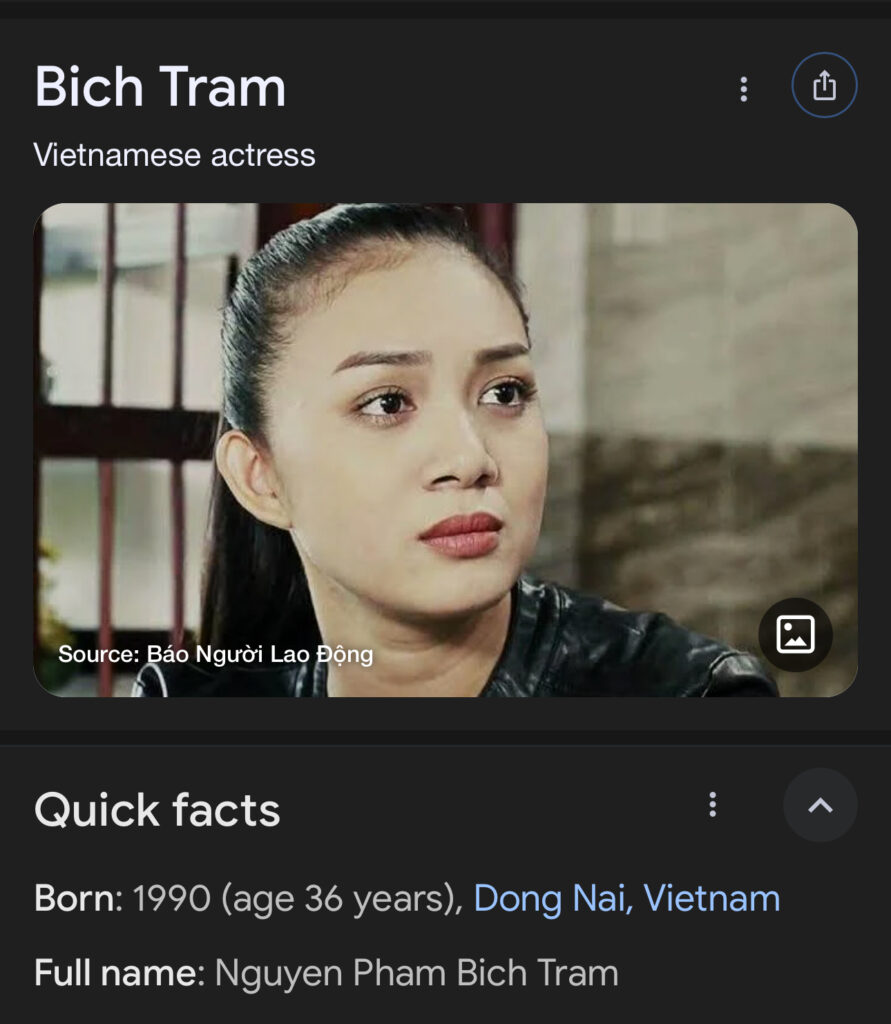The image size is (891, 1024).
Task: View more images via the gallery icon
Action: coord(795,634)
